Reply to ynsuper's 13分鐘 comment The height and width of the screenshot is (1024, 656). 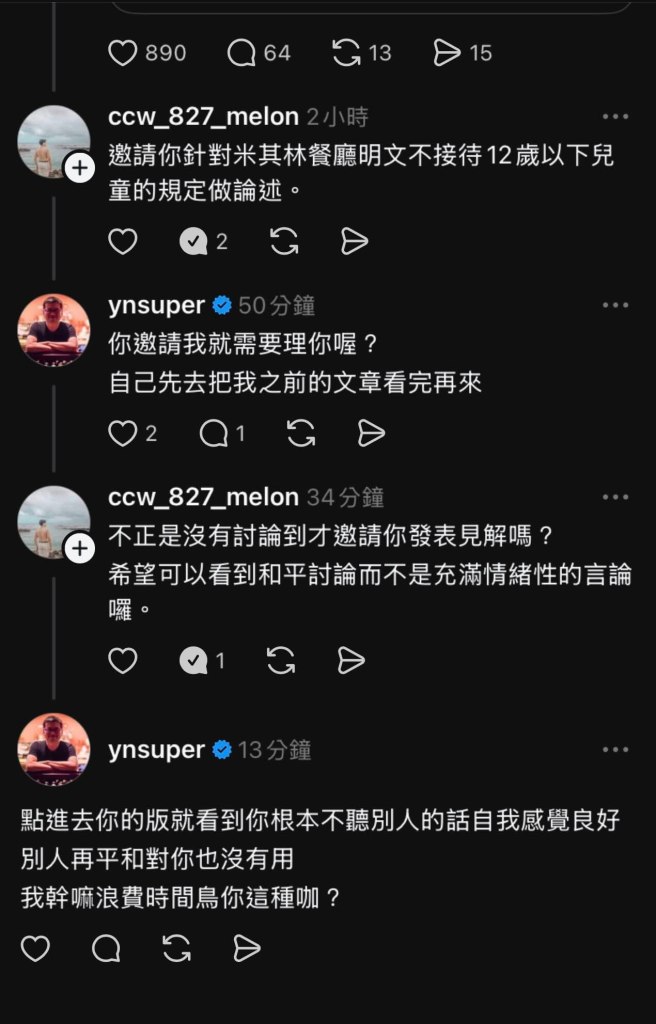(106, 948)
